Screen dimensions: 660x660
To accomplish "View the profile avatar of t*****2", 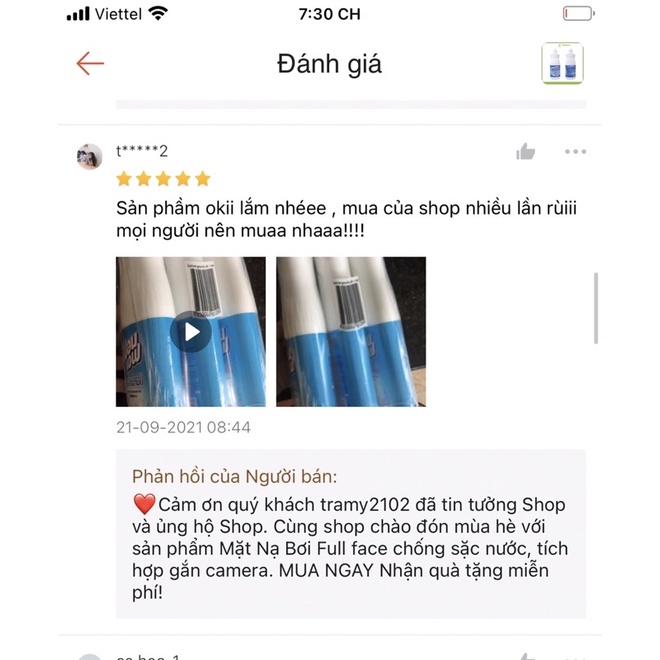I will tap(90, 157).
